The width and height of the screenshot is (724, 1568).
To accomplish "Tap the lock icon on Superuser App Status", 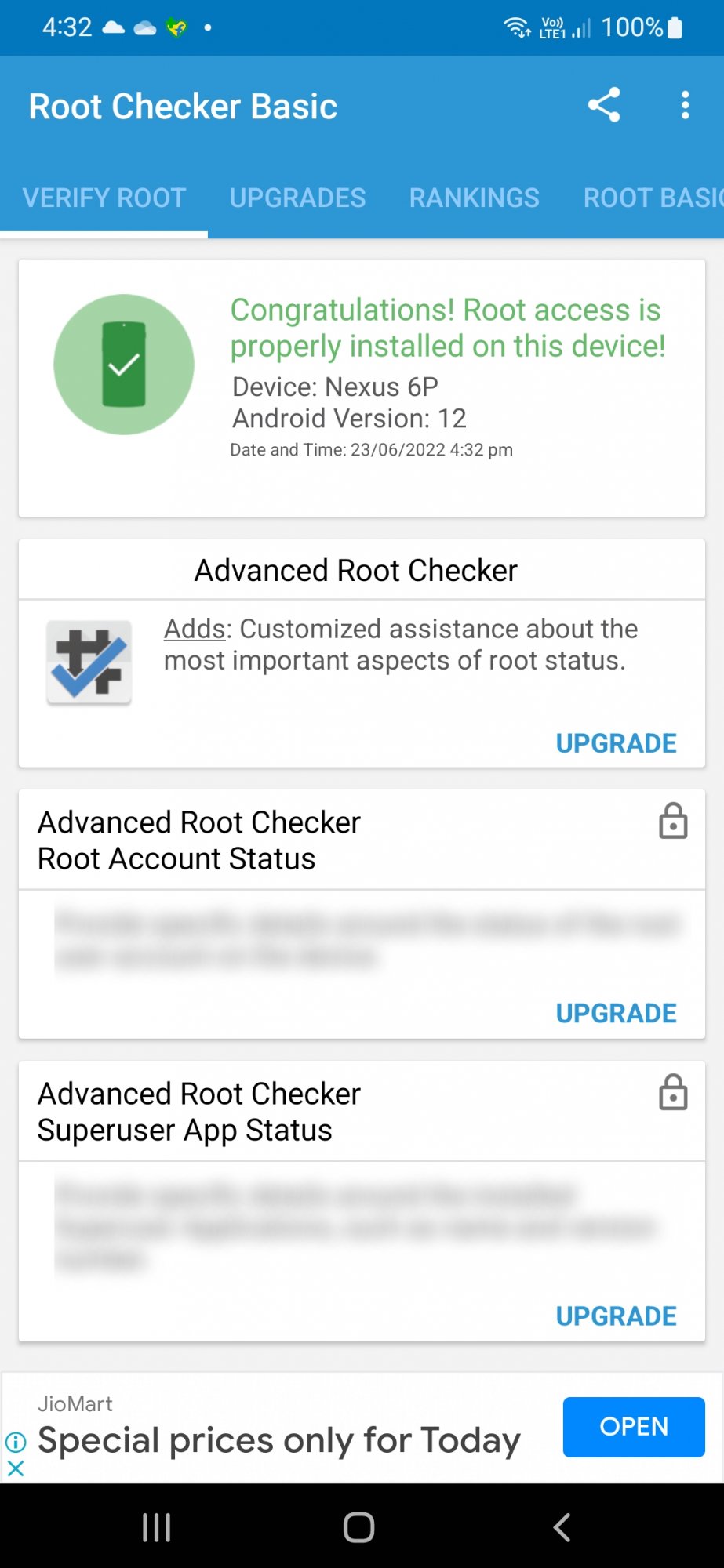I will point(673,1092).
